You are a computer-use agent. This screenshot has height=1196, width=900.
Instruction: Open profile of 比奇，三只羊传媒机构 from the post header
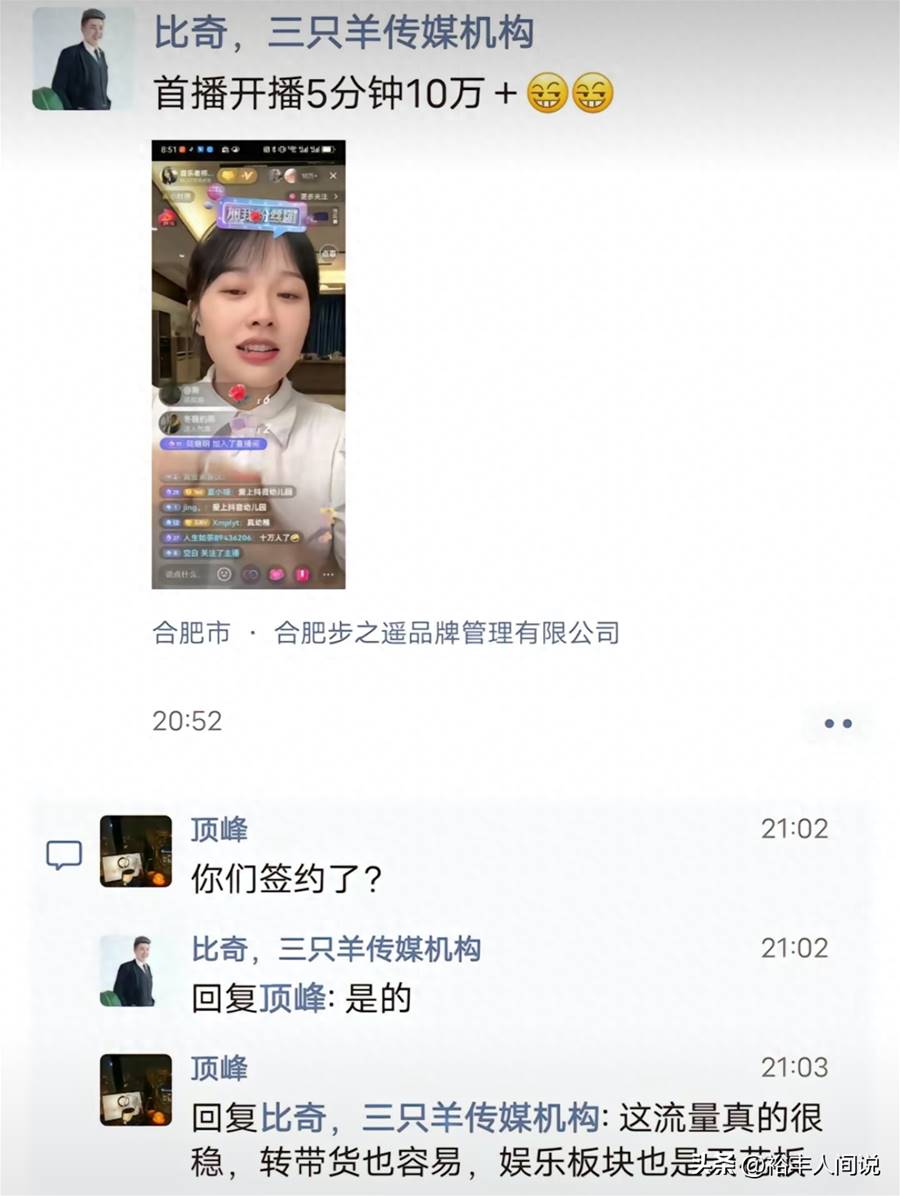[x=343, y=33]
